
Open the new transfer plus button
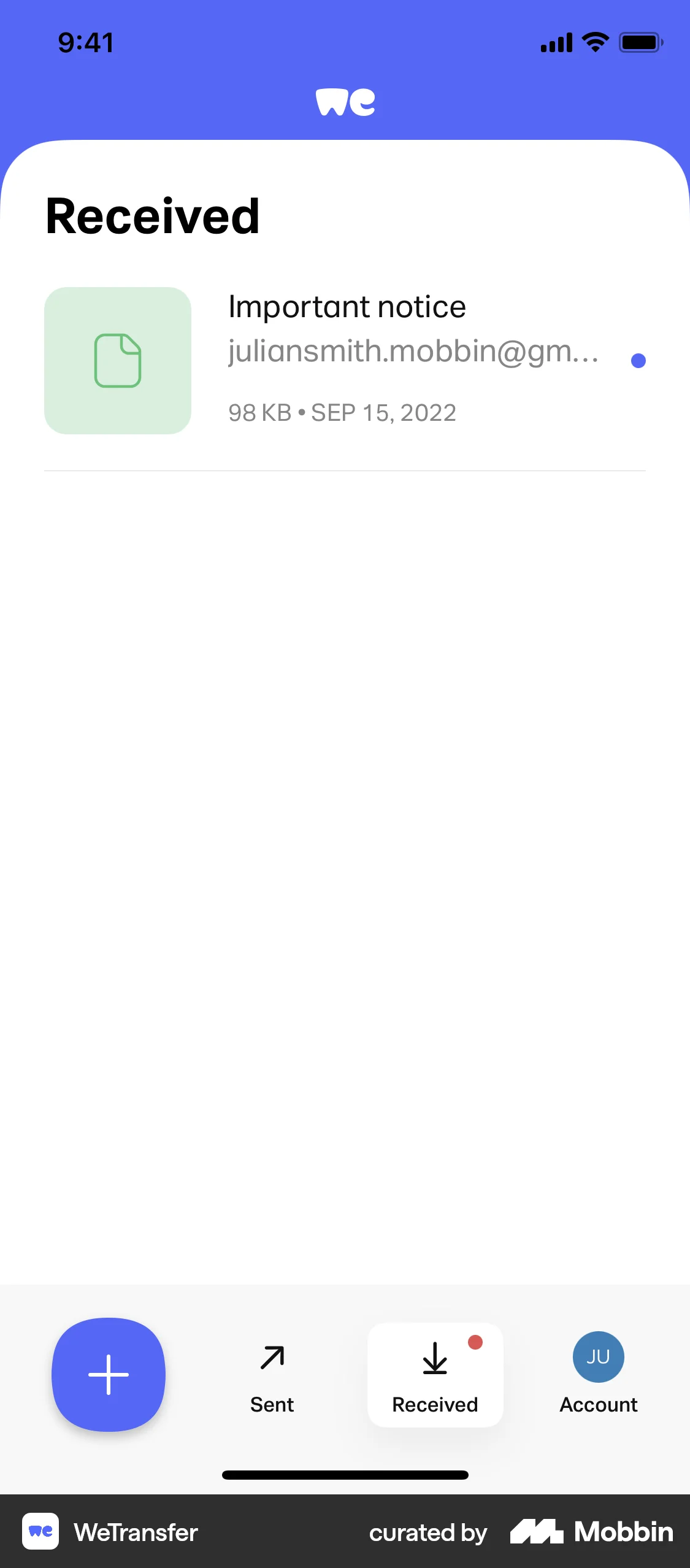[x=108, y=1375]
